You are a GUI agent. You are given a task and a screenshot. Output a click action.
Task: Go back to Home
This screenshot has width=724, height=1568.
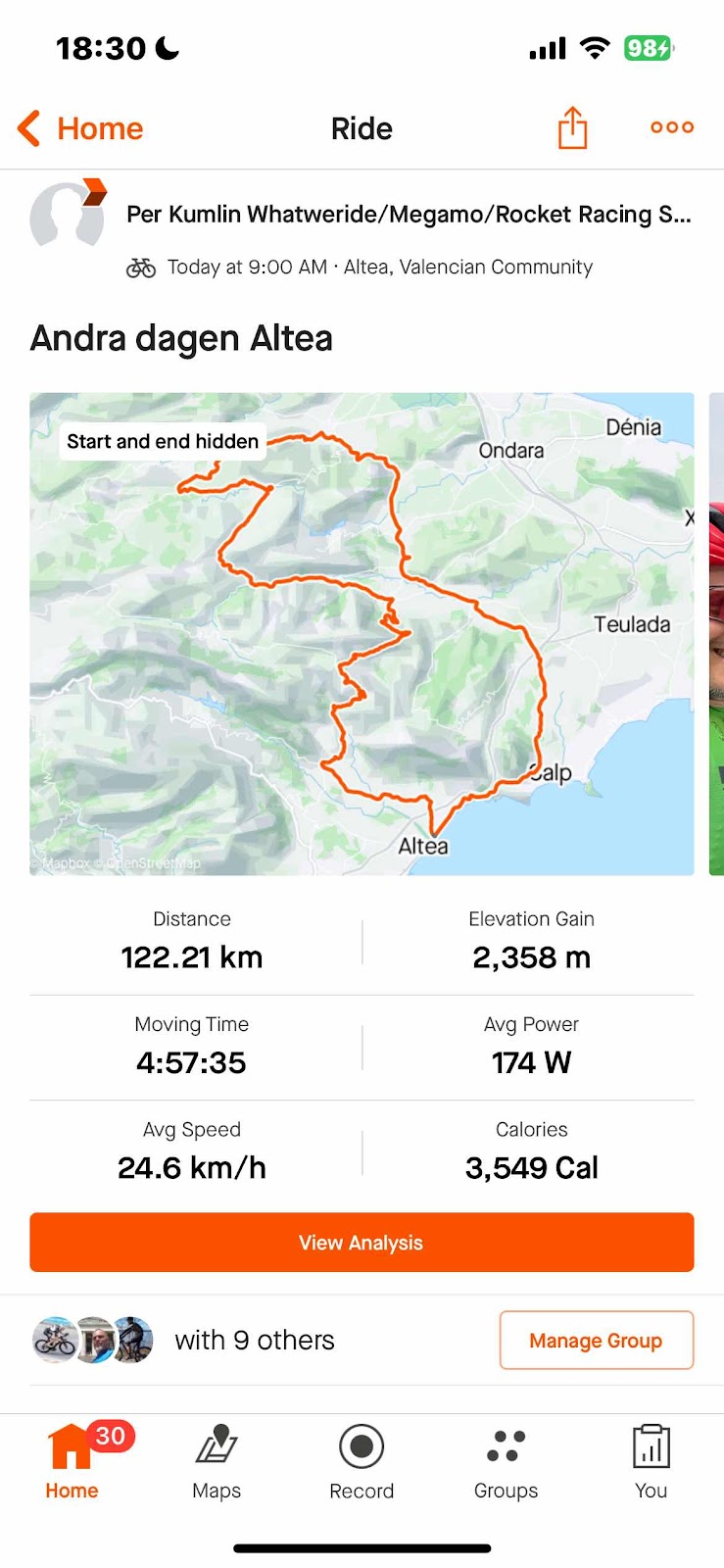[80, 128]
